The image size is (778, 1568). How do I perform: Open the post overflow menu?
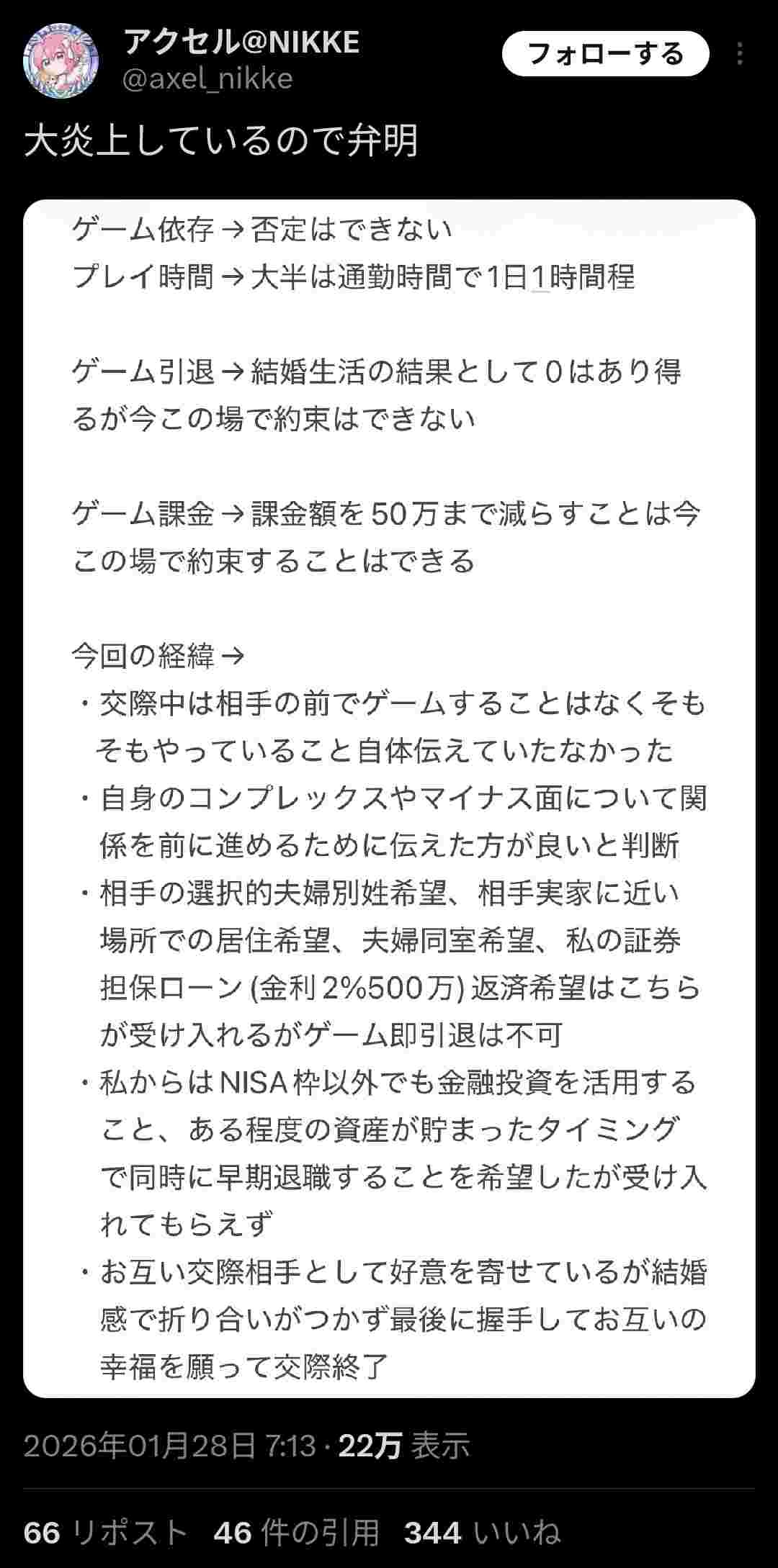pyautogui.click(x=740, y=54)
